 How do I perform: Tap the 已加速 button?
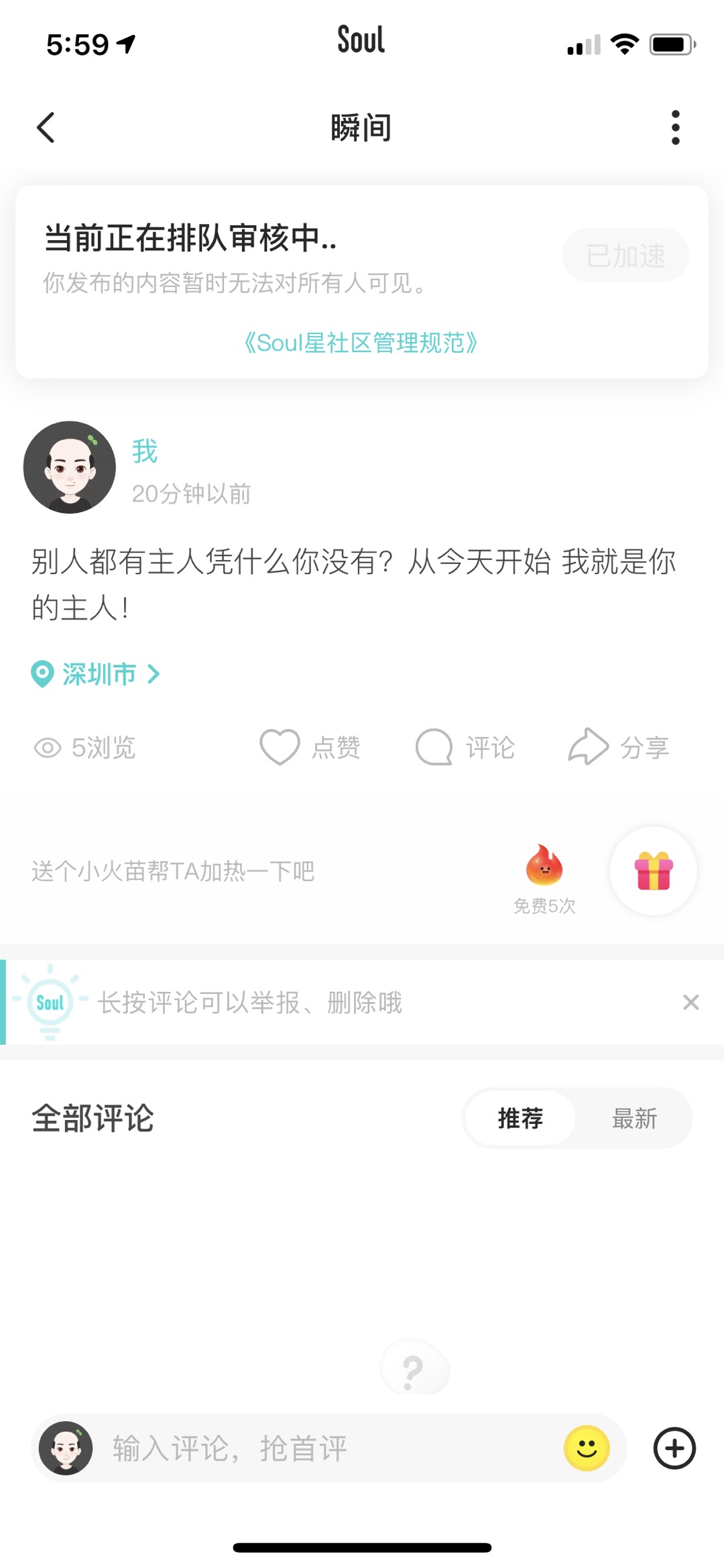point(625,256)
